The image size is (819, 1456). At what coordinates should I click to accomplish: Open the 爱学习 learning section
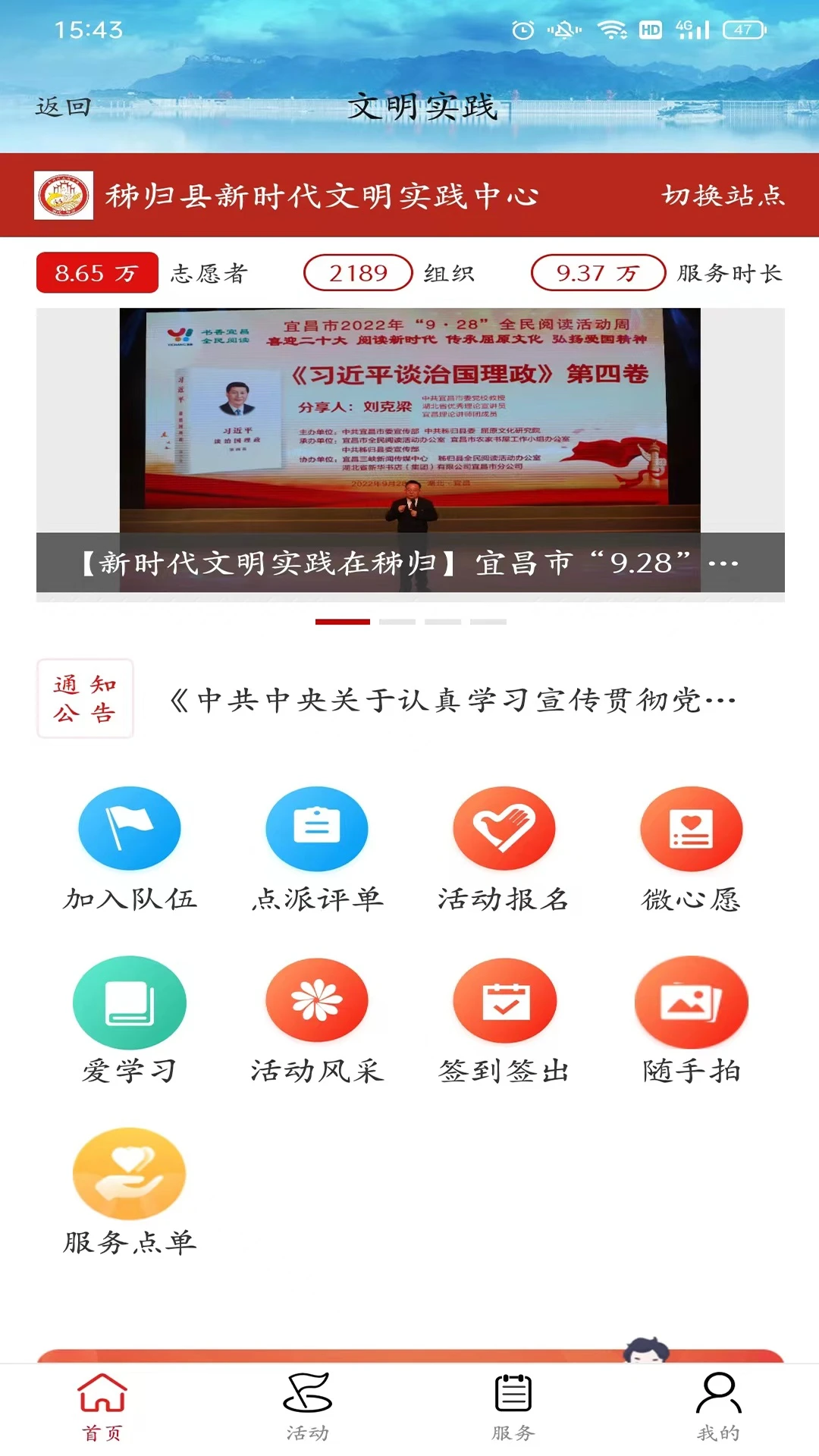point(130,1001)
